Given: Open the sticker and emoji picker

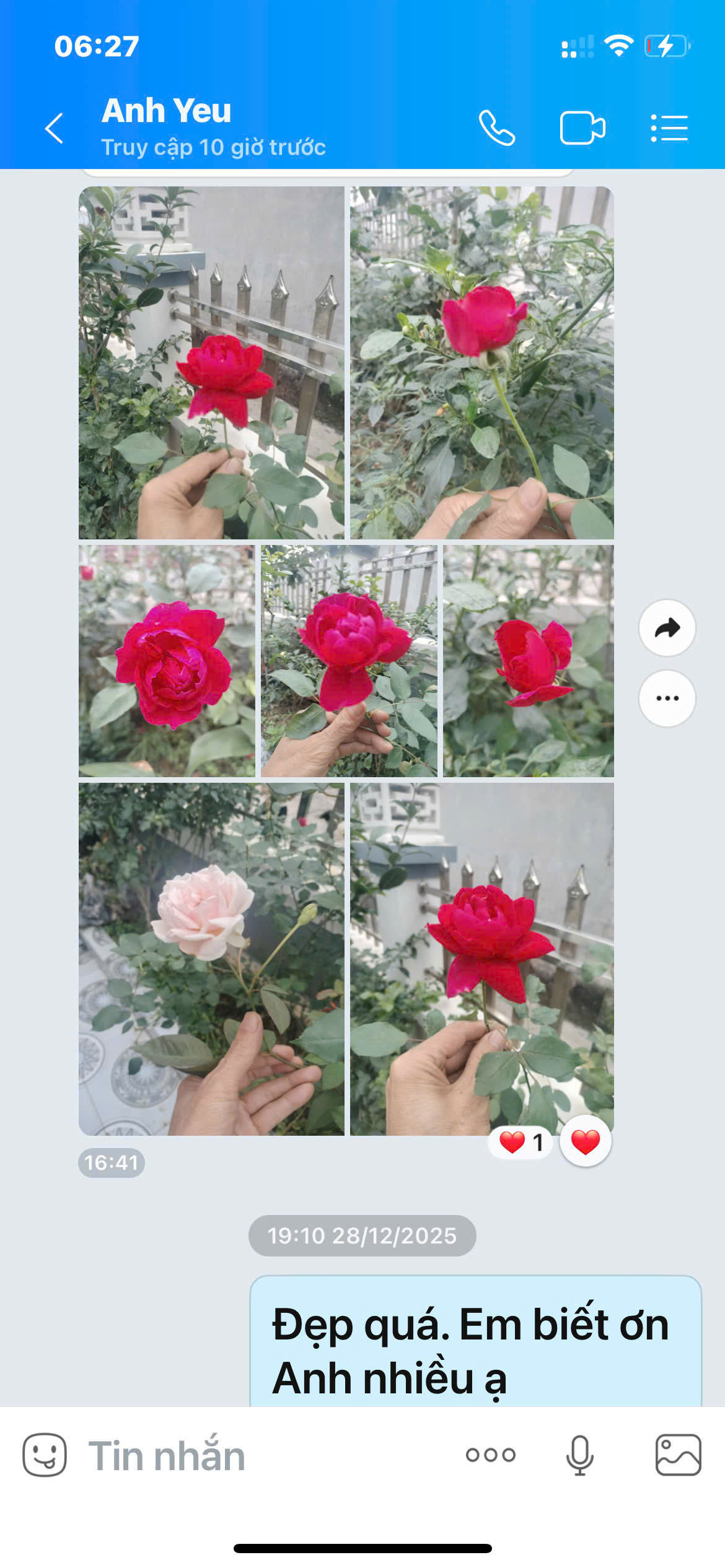Looking at the screenshot, I should (45, 1455).
